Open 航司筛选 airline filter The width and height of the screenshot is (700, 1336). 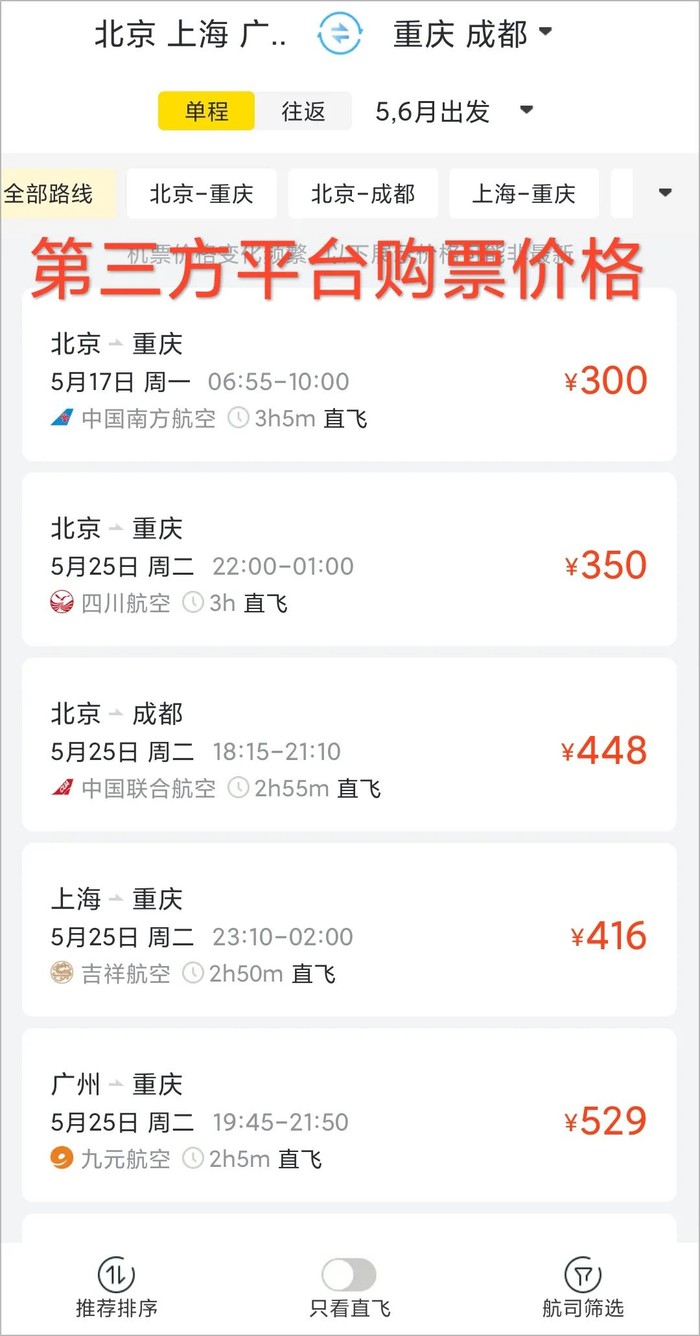[582, 1288]
